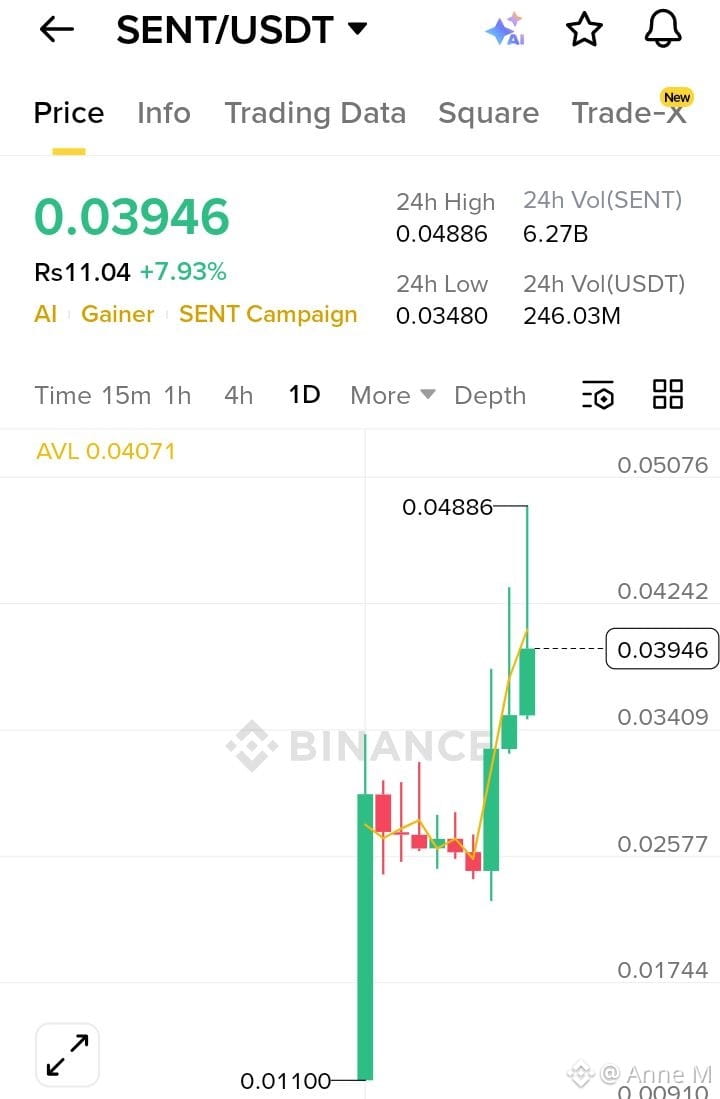Expand the More intervals dropdown

pos(393,395)
